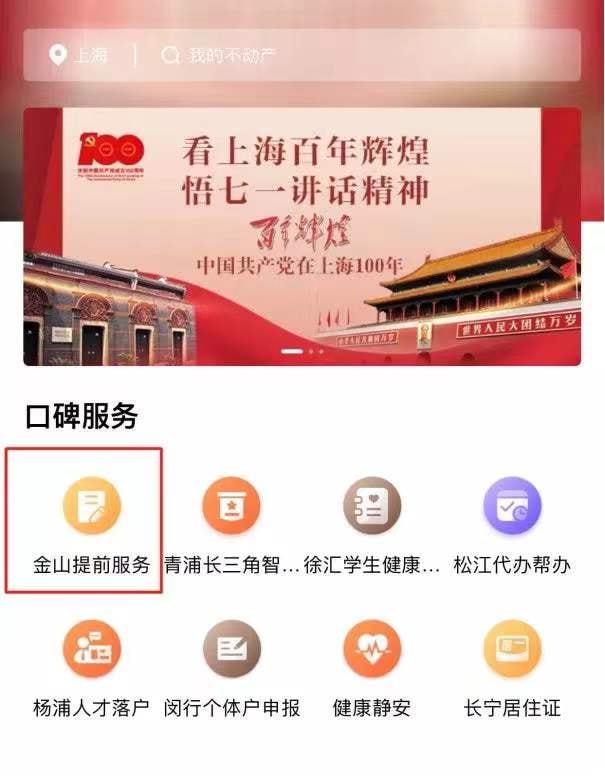This screenshot has width=605, height=777.
Task: Open the 看上海百年辉煌 banner
Action: 302,236
